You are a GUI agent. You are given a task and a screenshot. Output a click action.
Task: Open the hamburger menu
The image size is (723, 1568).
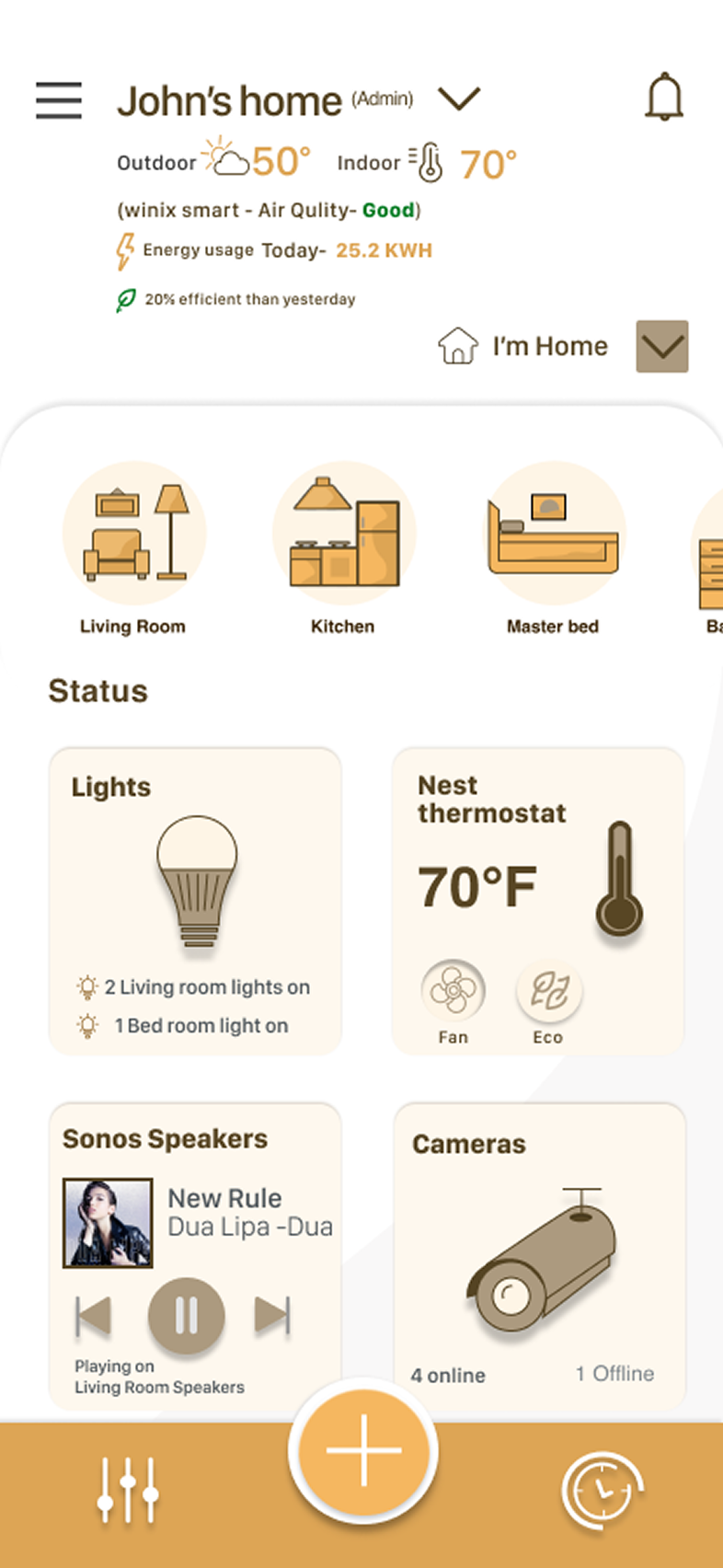pos(59,100)
